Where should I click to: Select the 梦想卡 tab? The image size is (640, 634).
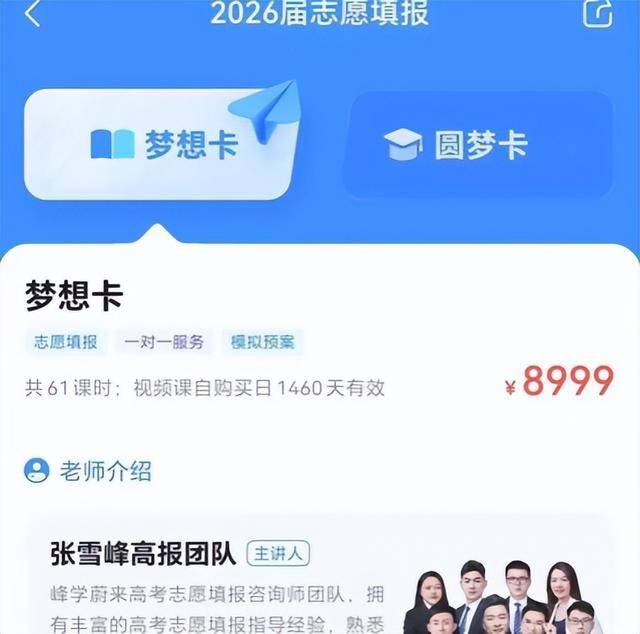160,145
